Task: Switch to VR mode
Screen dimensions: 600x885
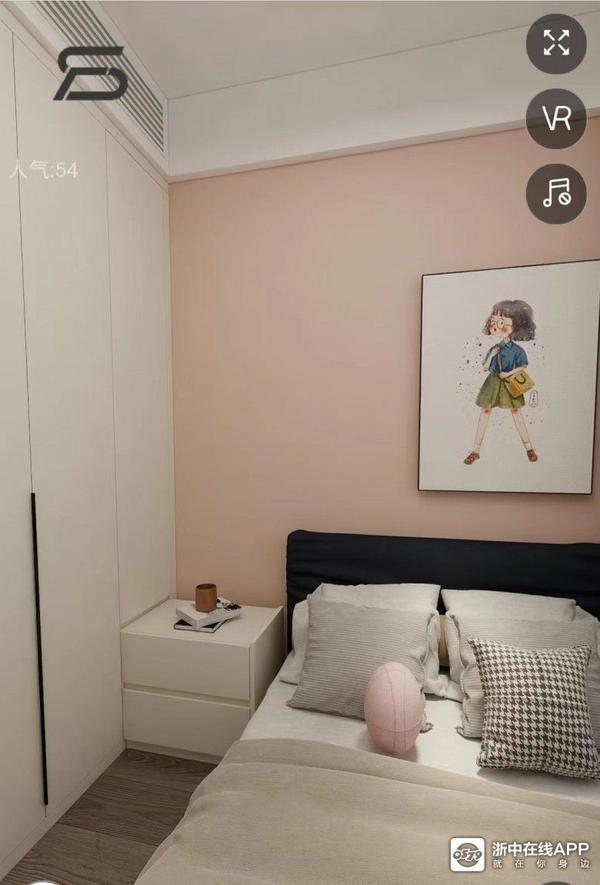Action: 556,119
